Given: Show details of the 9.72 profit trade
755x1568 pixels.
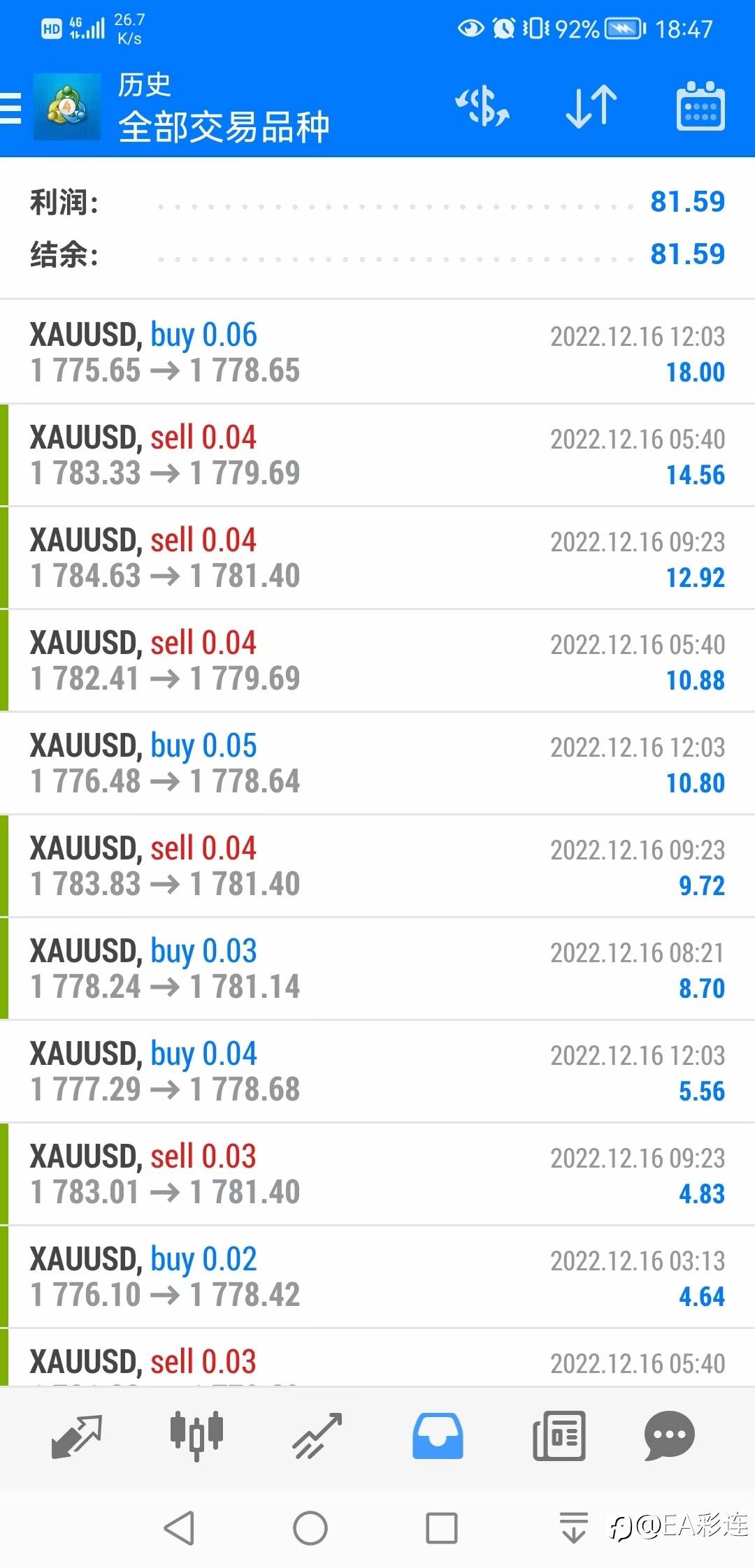Looking at the screenshot, I should pos(377,866).
